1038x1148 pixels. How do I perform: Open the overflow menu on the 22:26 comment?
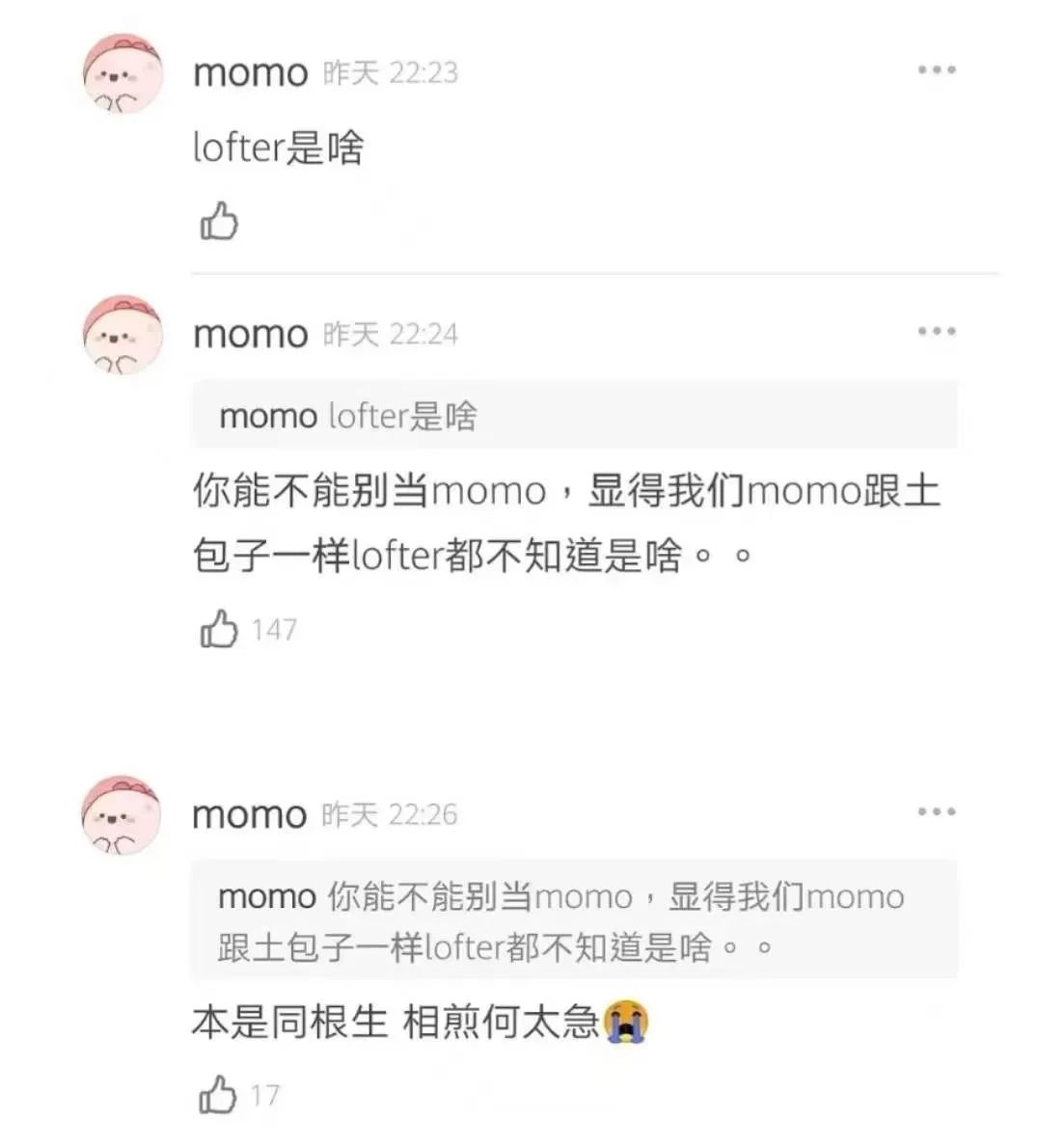[936, 811]
